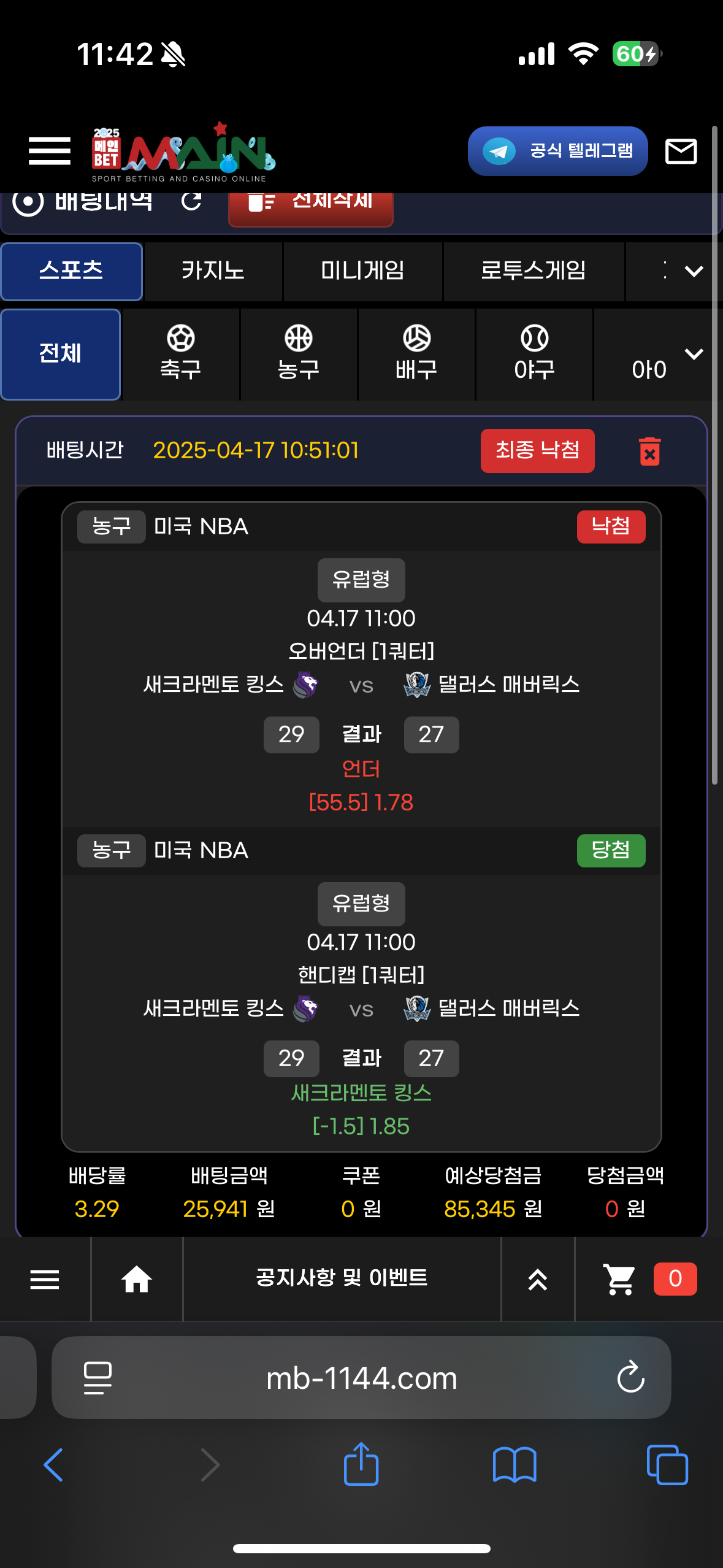Filter bets by 야구

(x=534, y=354)
